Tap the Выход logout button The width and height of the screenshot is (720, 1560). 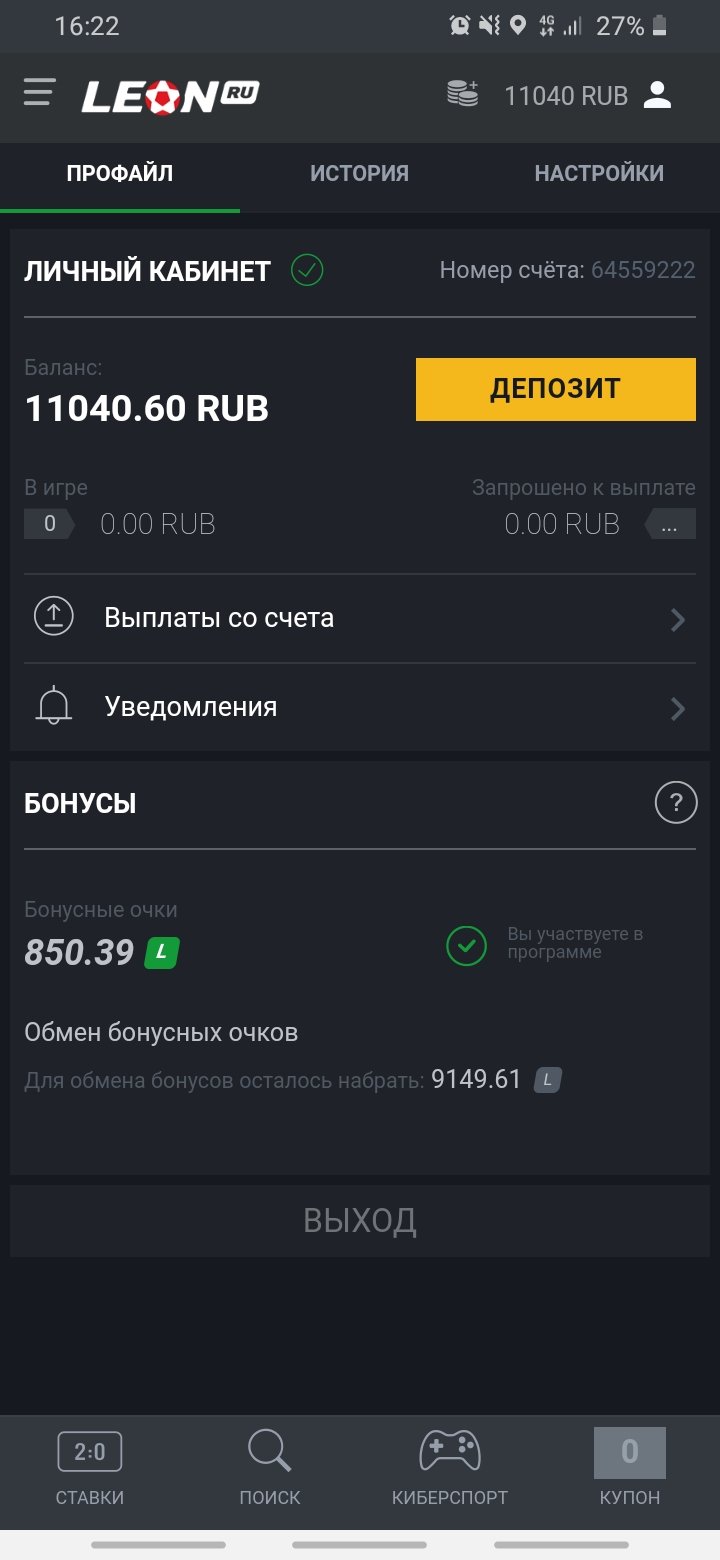click(359, 1220)
